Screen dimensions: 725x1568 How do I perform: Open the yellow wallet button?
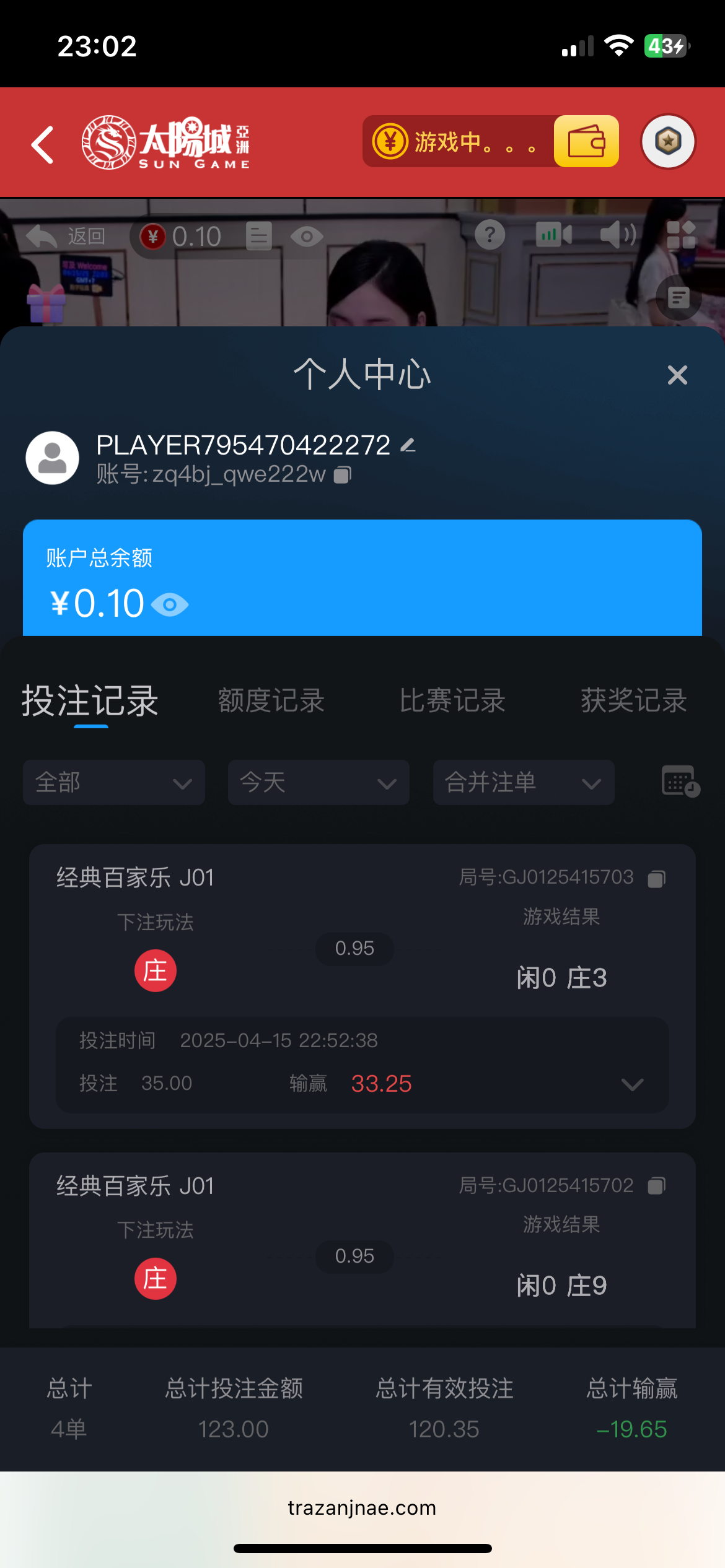point(586,142)
